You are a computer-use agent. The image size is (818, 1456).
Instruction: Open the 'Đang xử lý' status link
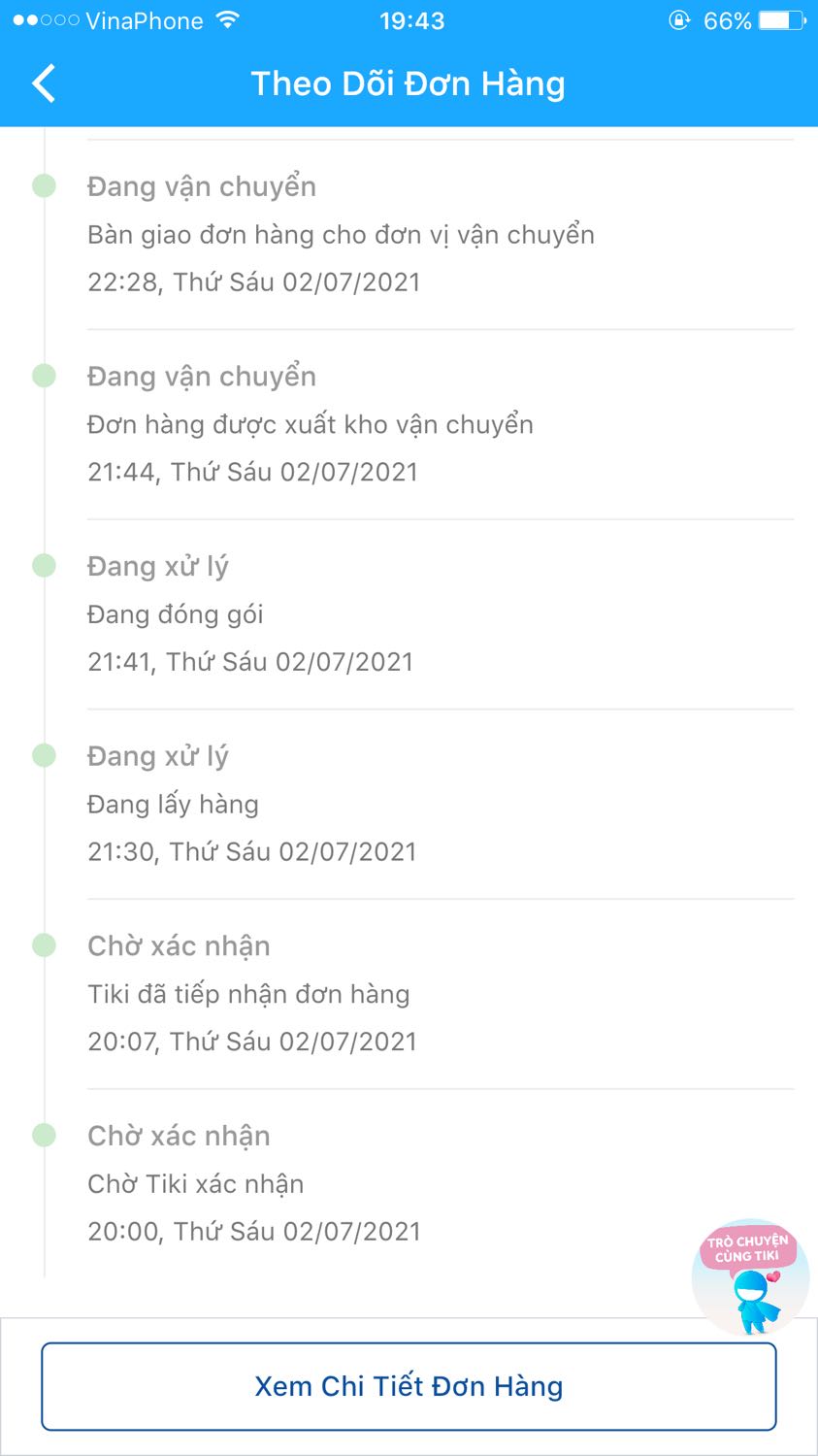(x=158, y=565)
